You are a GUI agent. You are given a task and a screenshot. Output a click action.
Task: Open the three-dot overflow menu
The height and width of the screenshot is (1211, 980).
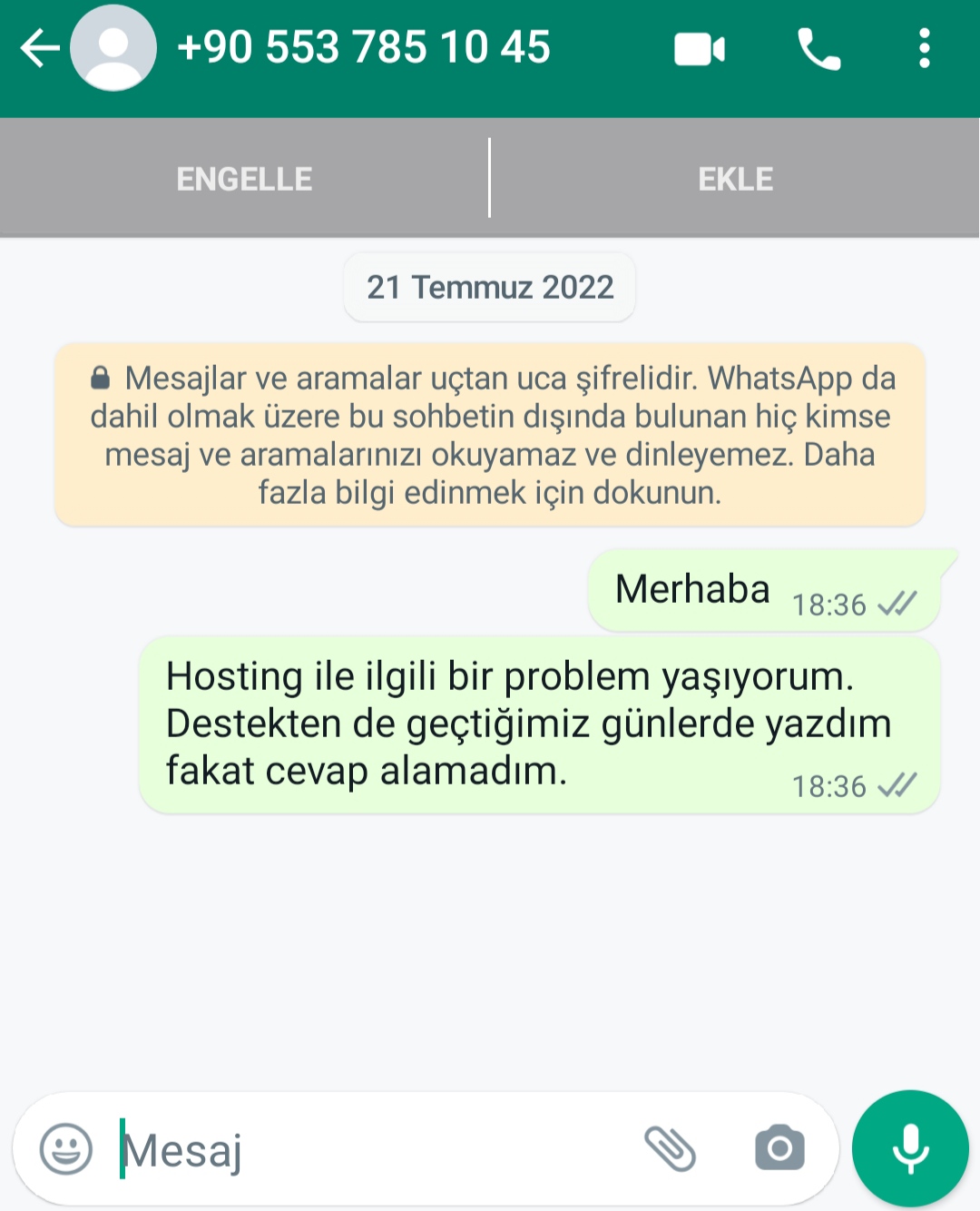coord(924,49)
